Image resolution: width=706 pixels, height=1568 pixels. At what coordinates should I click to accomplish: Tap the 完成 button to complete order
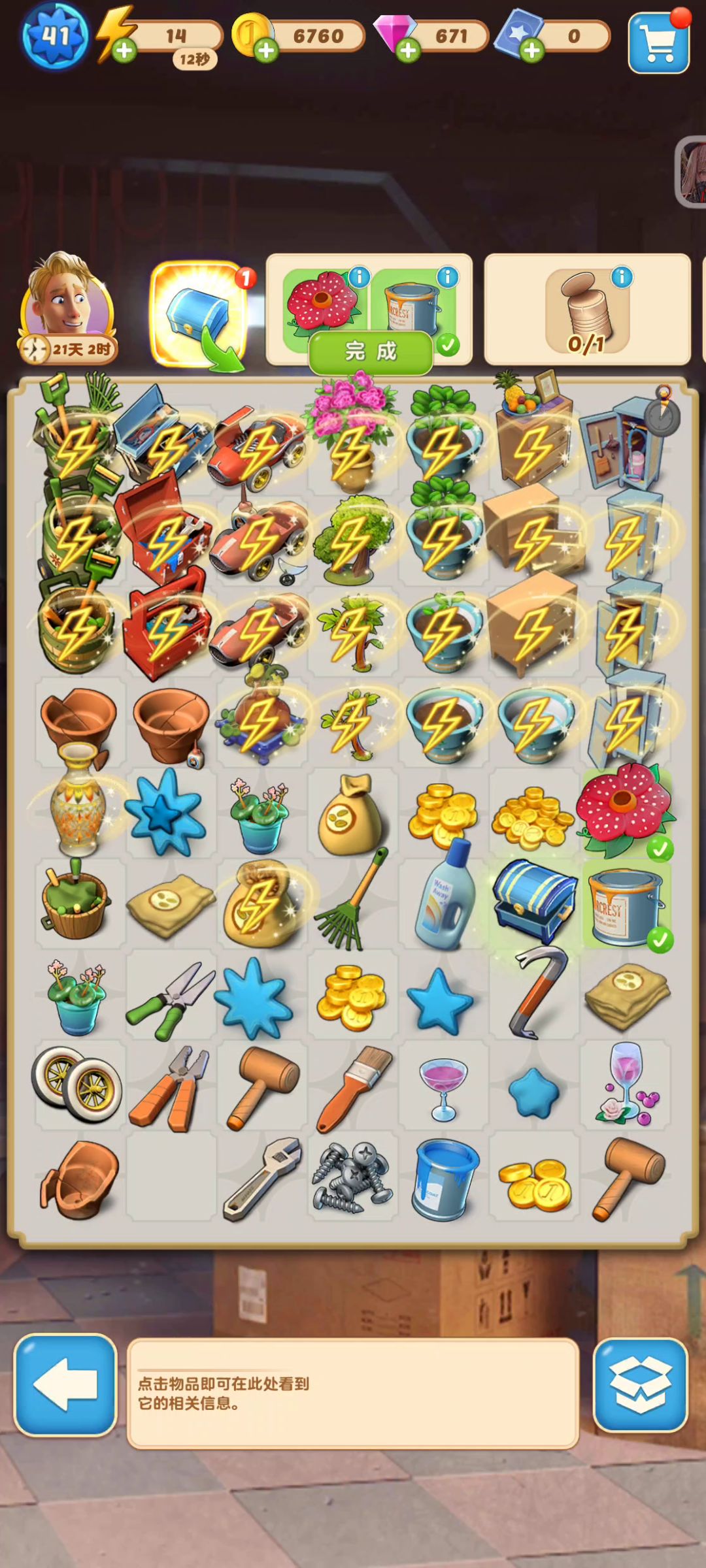[370, 352]
